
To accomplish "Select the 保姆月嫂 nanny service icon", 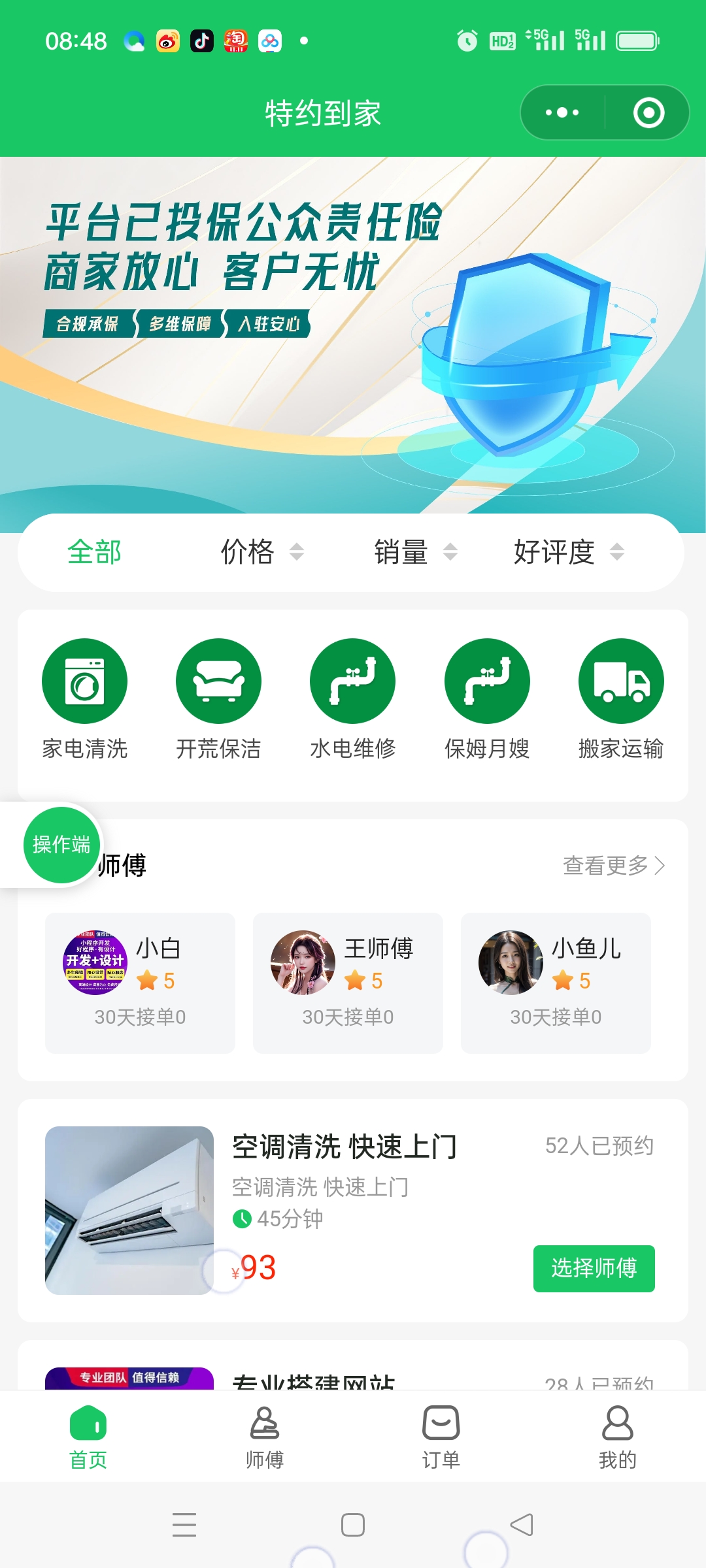I will tap(486, 681).
